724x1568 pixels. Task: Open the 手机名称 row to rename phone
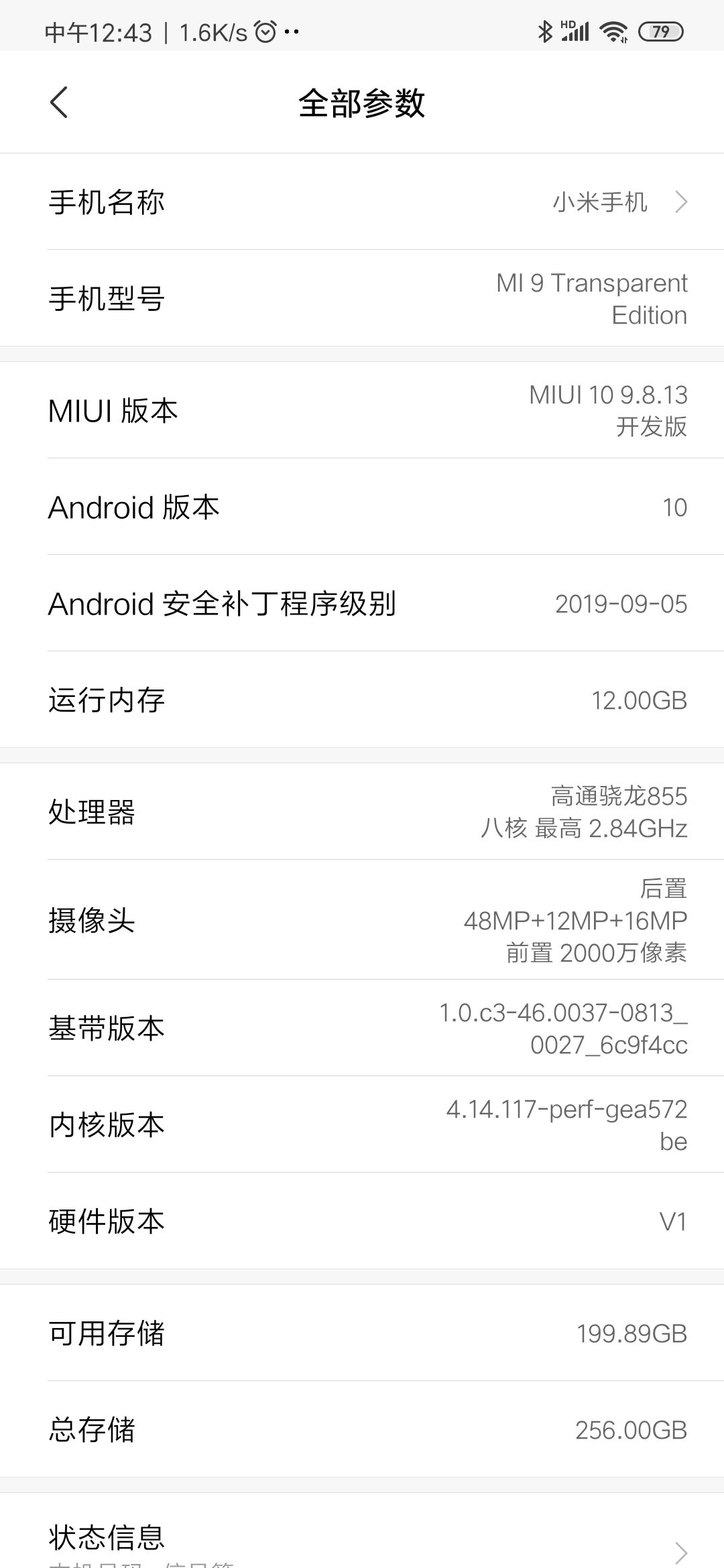click(362, 202)
